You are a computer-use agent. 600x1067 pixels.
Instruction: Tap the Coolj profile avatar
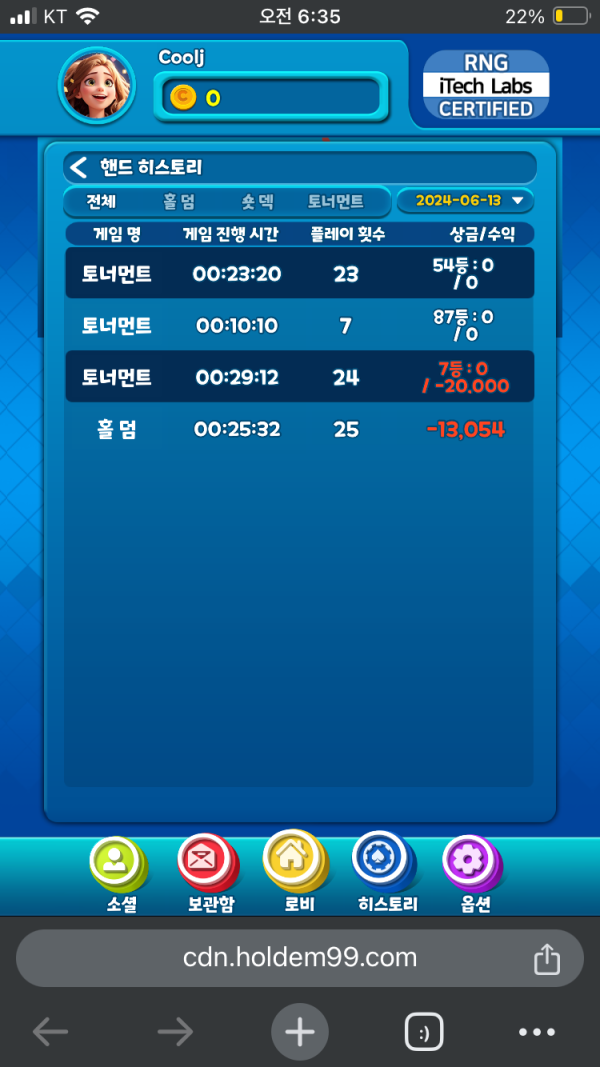(96, 84)
